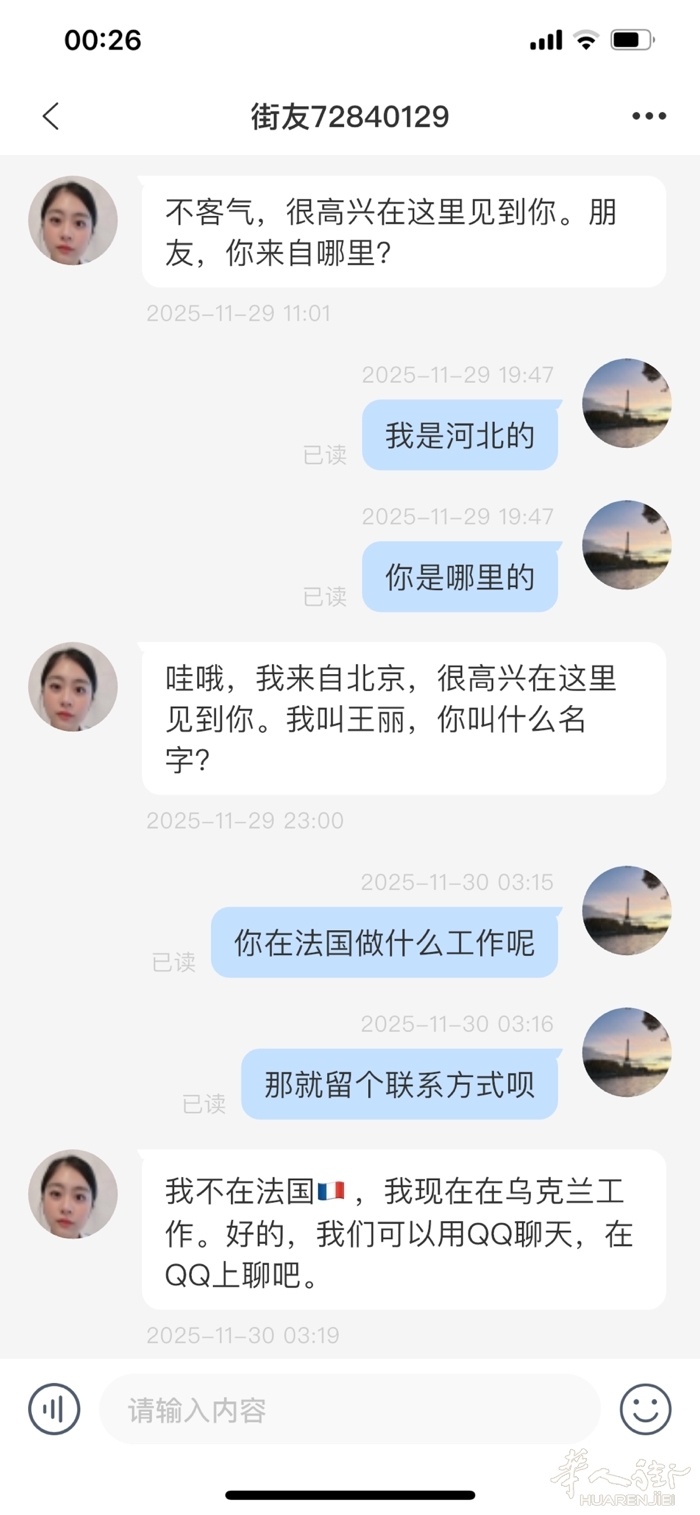Open sender's avatar beside 乌克兰工作 message
The width and height of the screenshot is (700, 1515).
click(73, 1193)
